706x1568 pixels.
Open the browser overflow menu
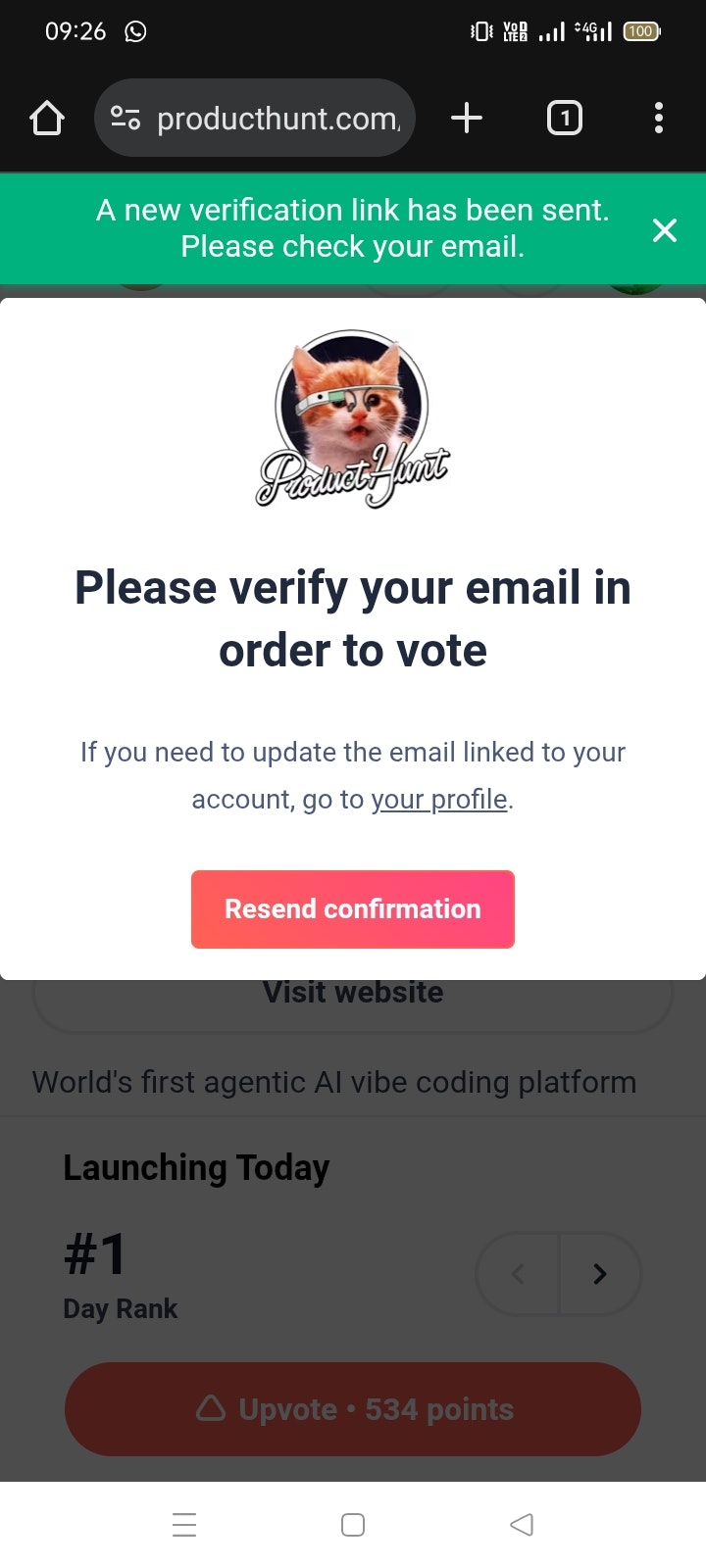659,119
